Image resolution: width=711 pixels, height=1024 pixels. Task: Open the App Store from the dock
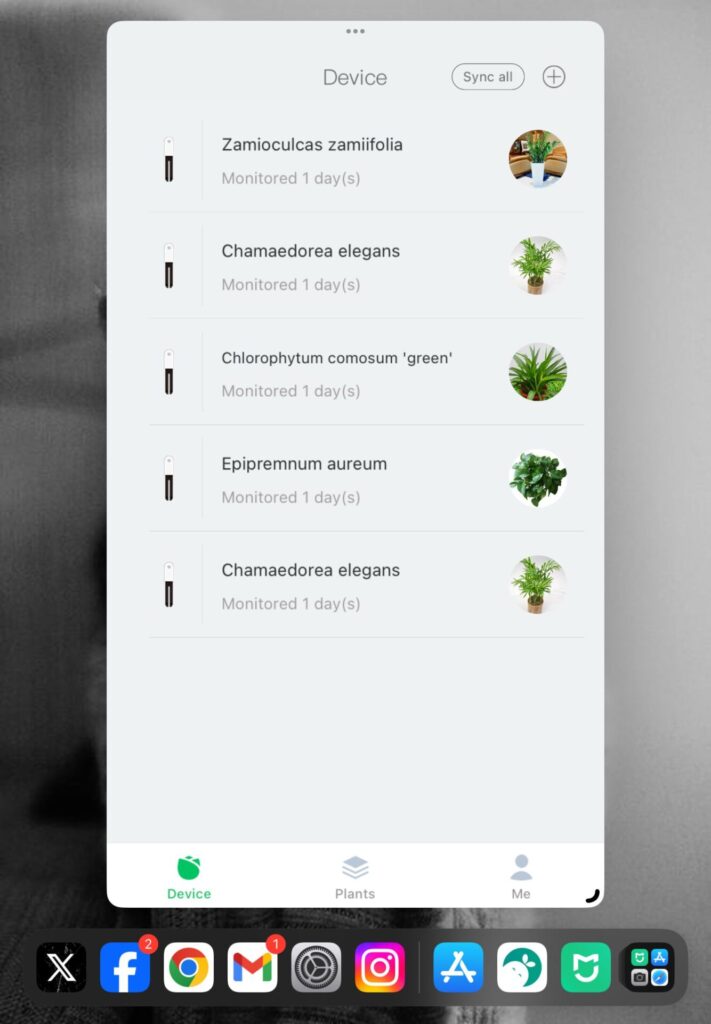458,967
